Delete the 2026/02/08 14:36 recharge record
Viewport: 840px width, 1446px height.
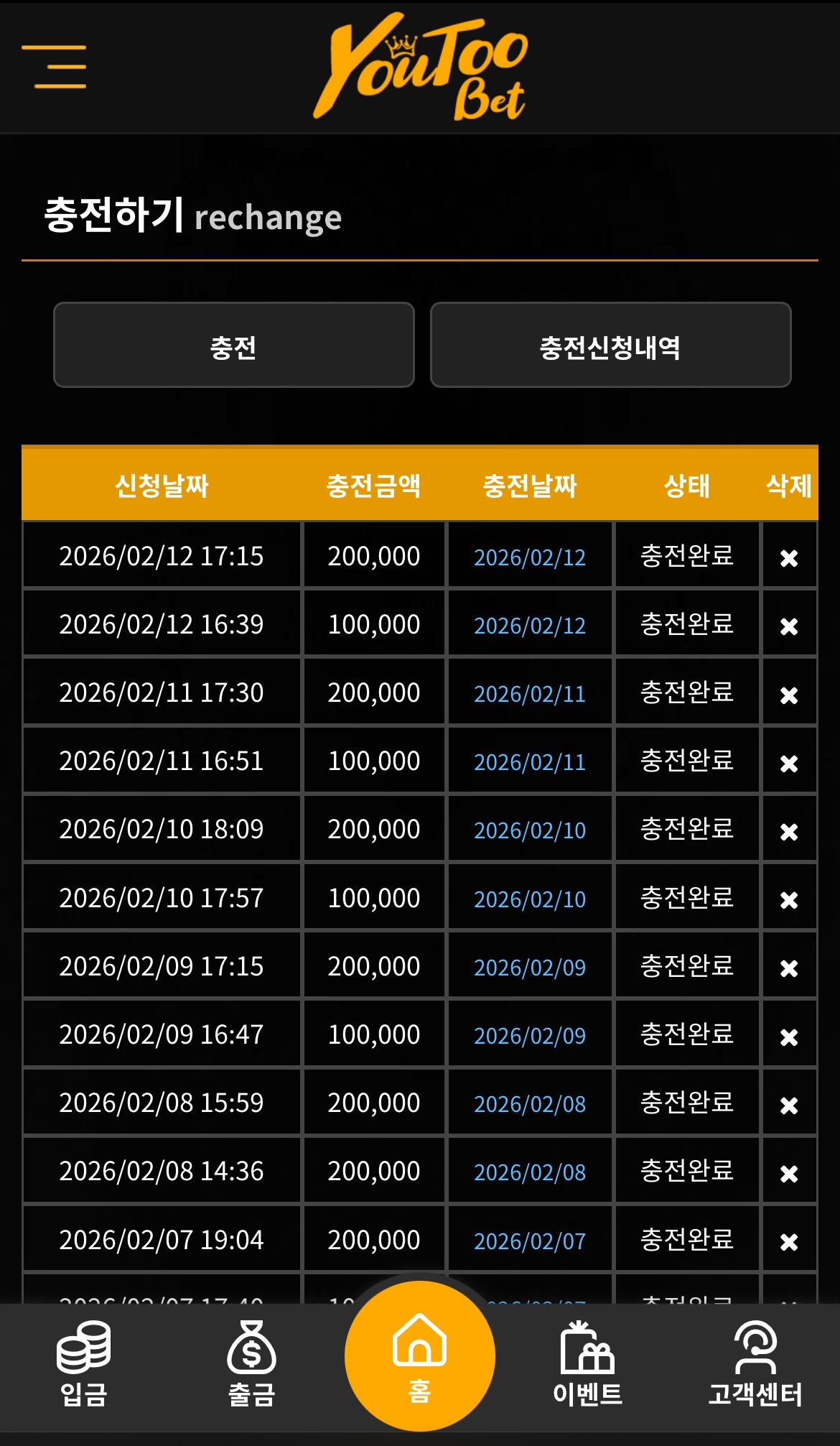(x=789, y=1174)
